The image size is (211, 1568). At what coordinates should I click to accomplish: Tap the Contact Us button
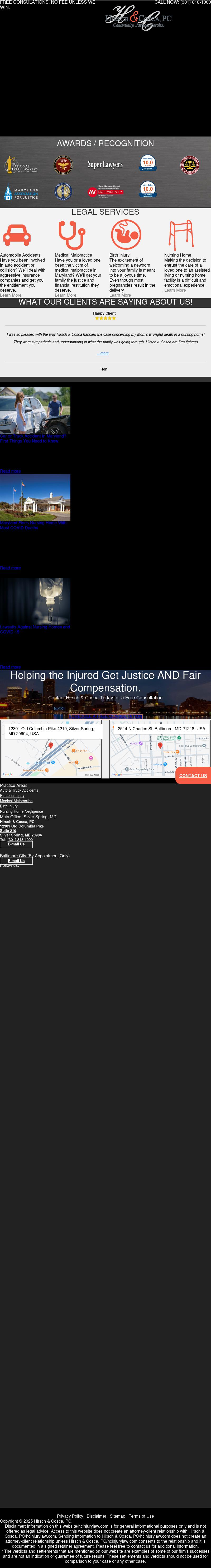(x=193, y=776)
